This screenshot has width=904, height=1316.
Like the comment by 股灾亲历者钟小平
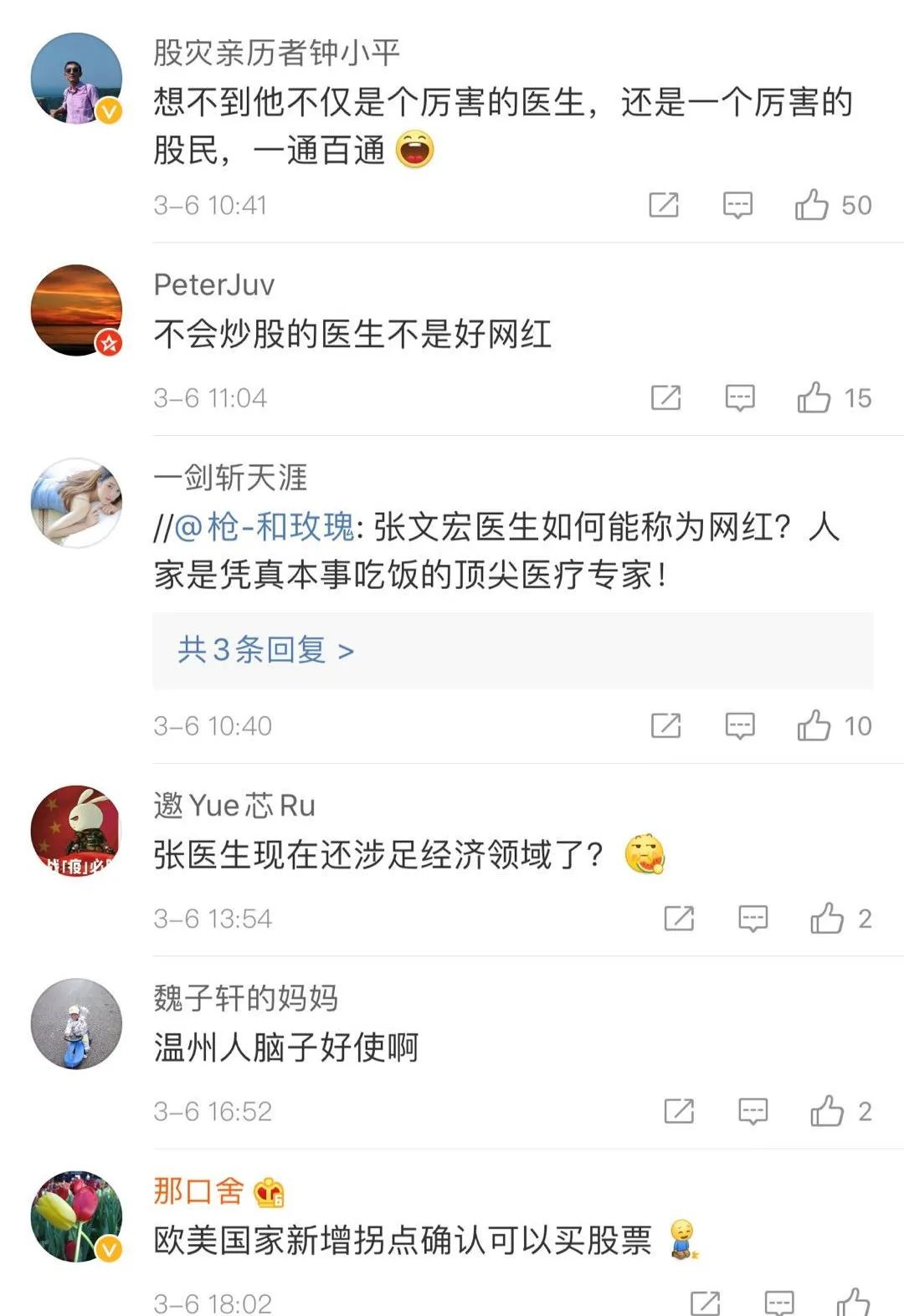coord(812,204)
